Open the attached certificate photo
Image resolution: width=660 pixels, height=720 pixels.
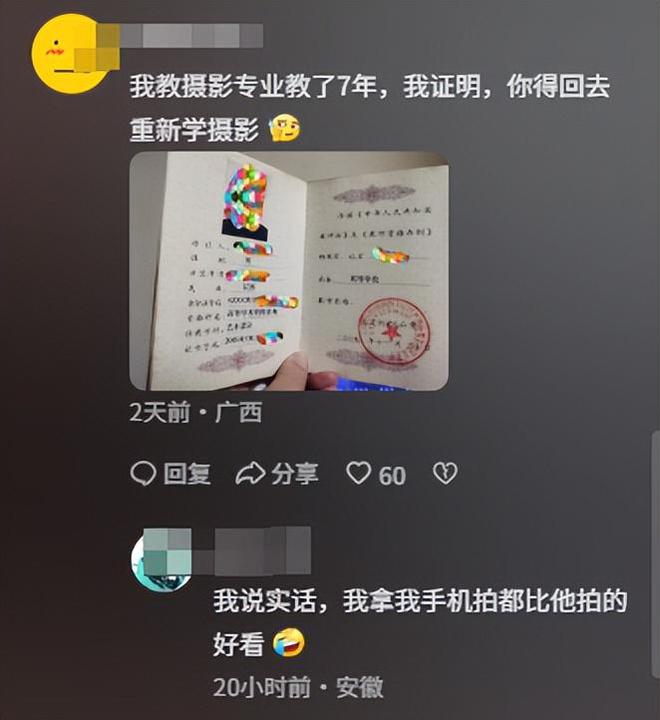point(289,271)
